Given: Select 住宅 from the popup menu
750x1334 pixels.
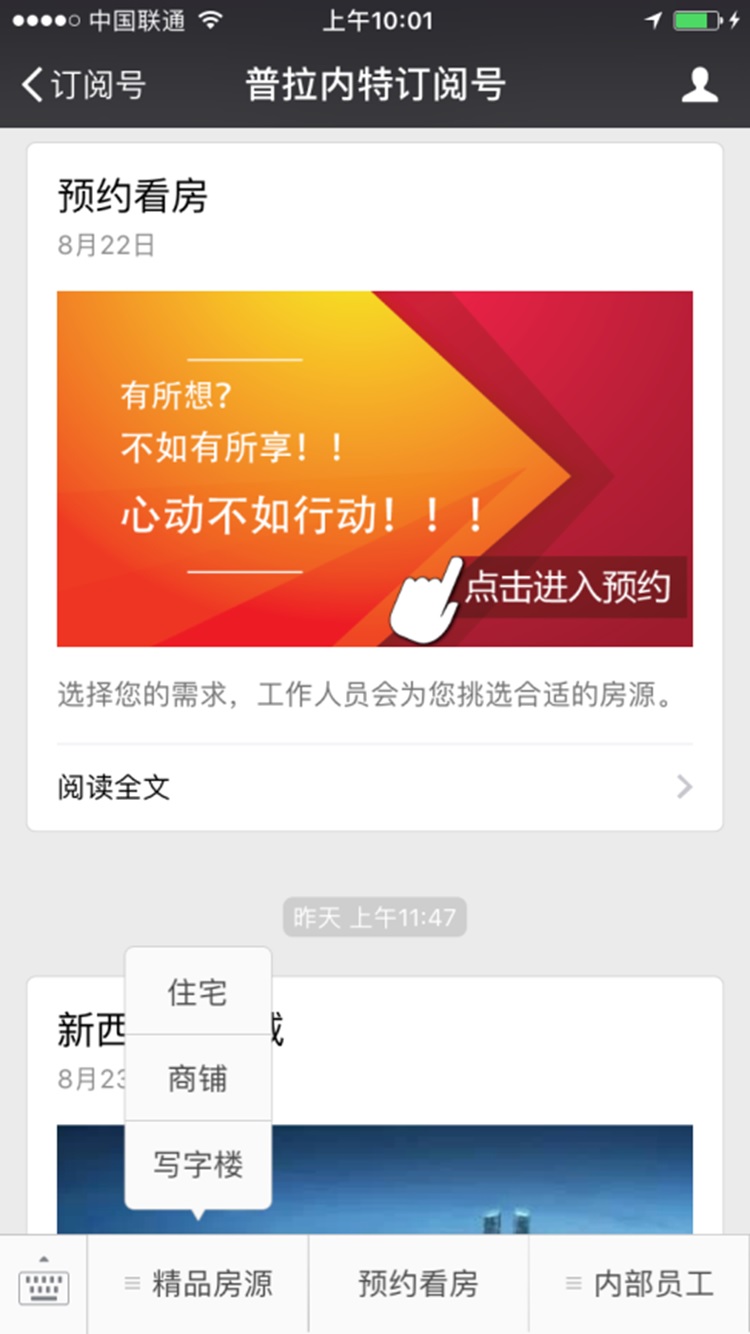Looking at the screenshot, I should tap(198, 992).
